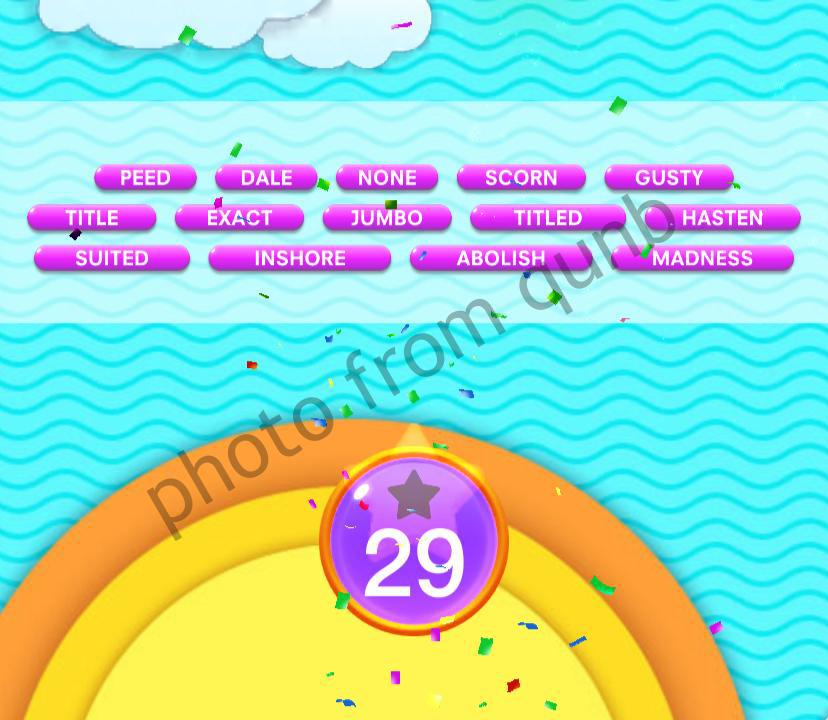Tap the PEED word pill
This screenshot has width=828, height=720.
pyautogui.click(x=145, y=178)
